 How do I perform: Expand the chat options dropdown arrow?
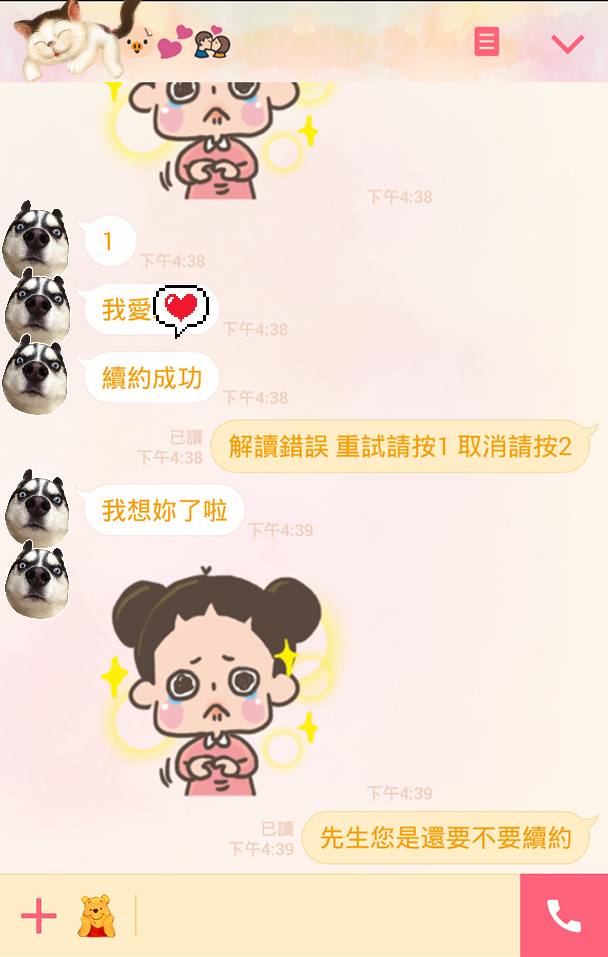(x=567, y=44)
